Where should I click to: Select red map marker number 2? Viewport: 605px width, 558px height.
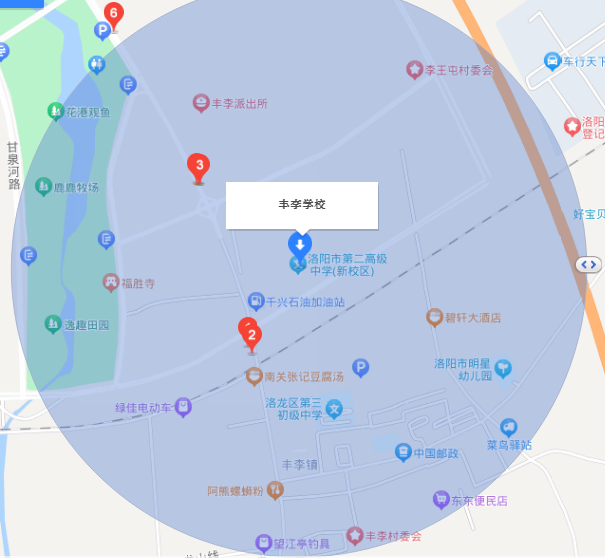(x=250, y=332)
